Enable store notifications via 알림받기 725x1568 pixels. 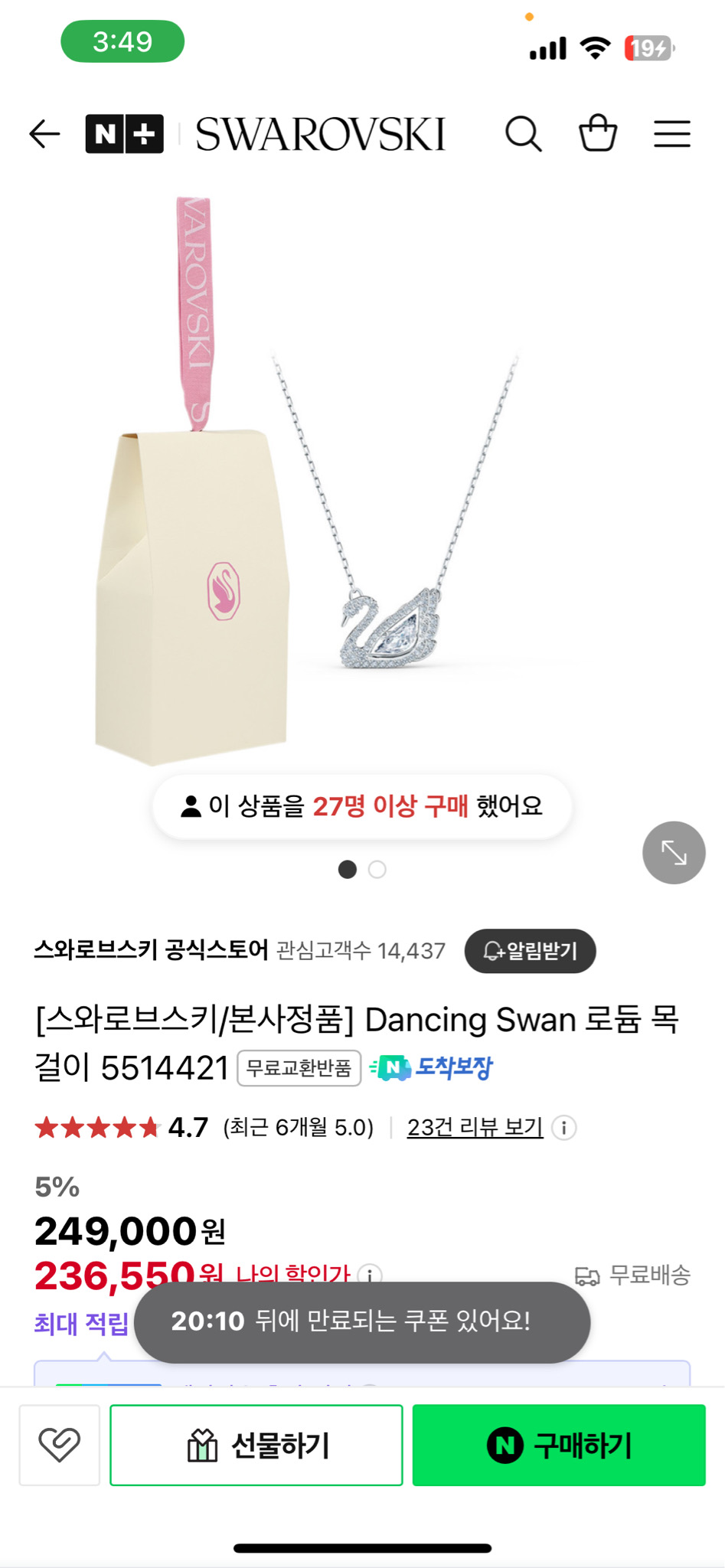[x=531, y=951]
